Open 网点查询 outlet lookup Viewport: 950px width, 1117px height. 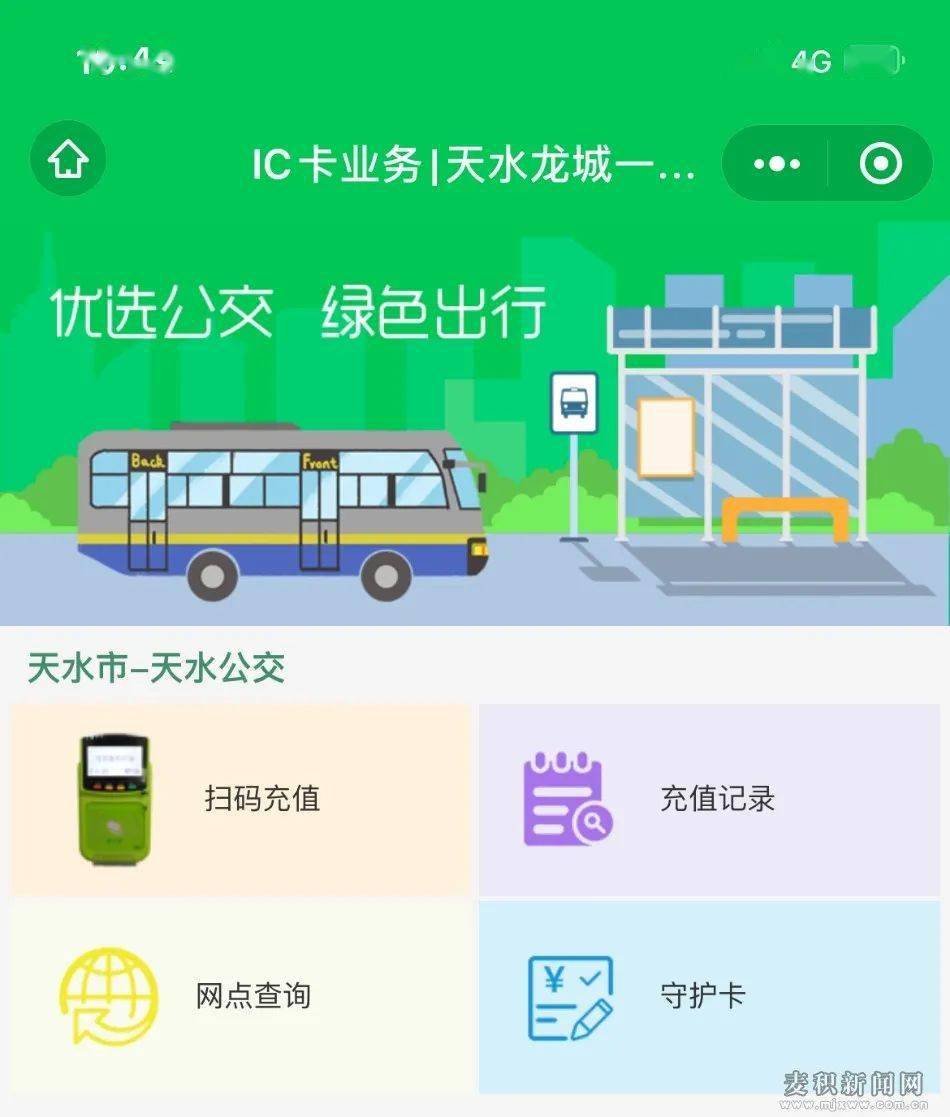[x=241, y=995]
